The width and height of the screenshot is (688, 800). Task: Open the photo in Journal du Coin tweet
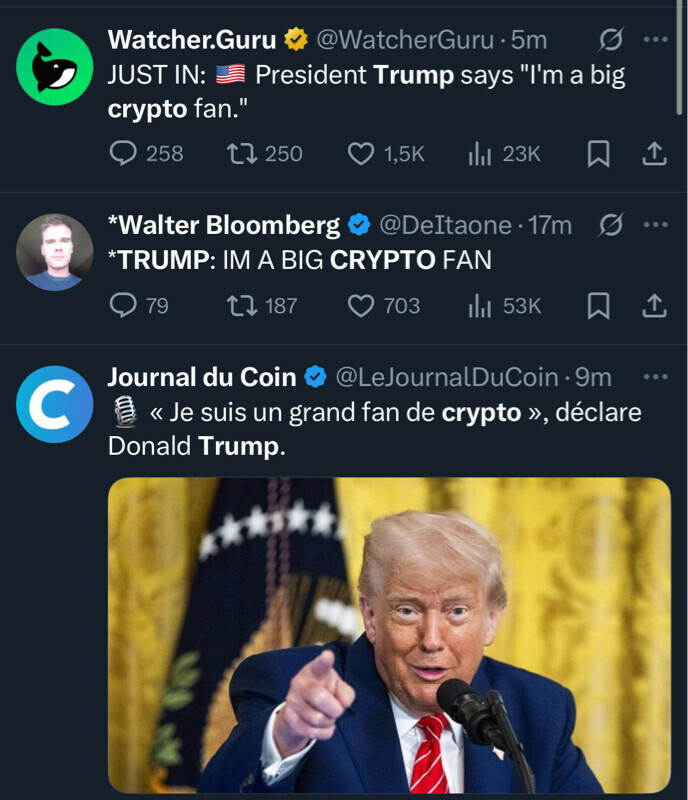pos(389,635)
